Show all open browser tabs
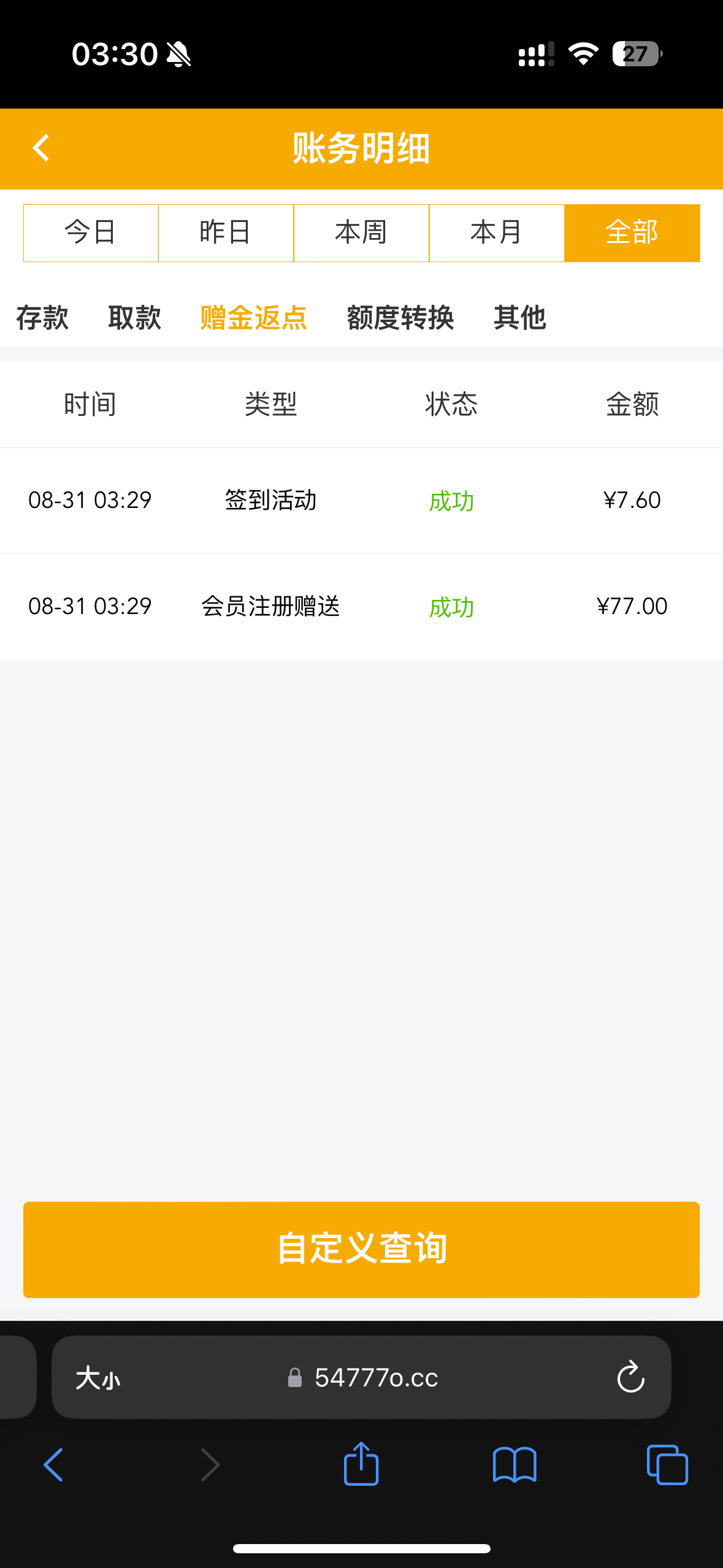The height and width of the screenshot is (1568, 723). (667, 1465)
